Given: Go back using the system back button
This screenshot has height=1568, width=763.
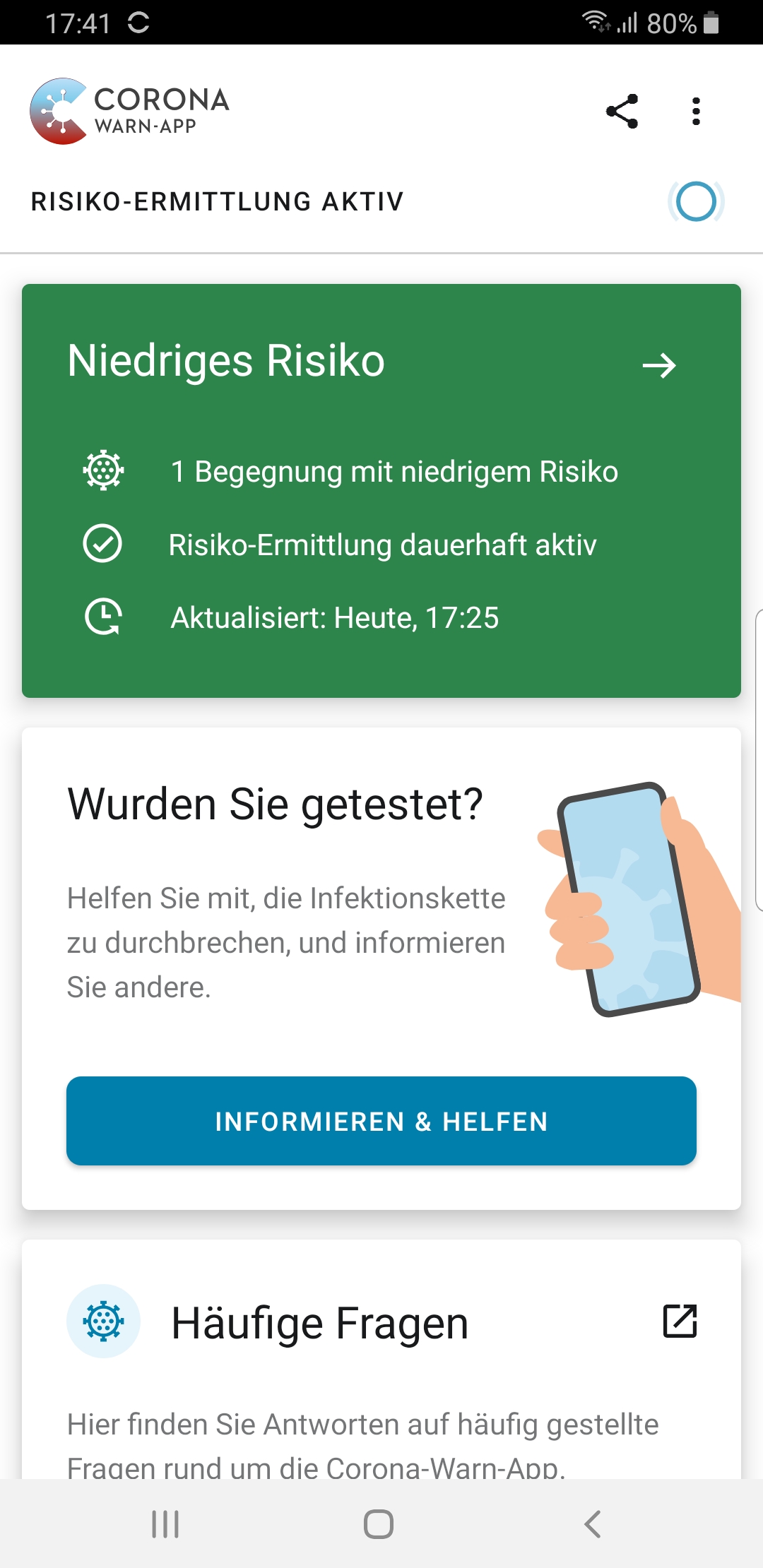Looking at the screenshot, I should [593, 1524].
